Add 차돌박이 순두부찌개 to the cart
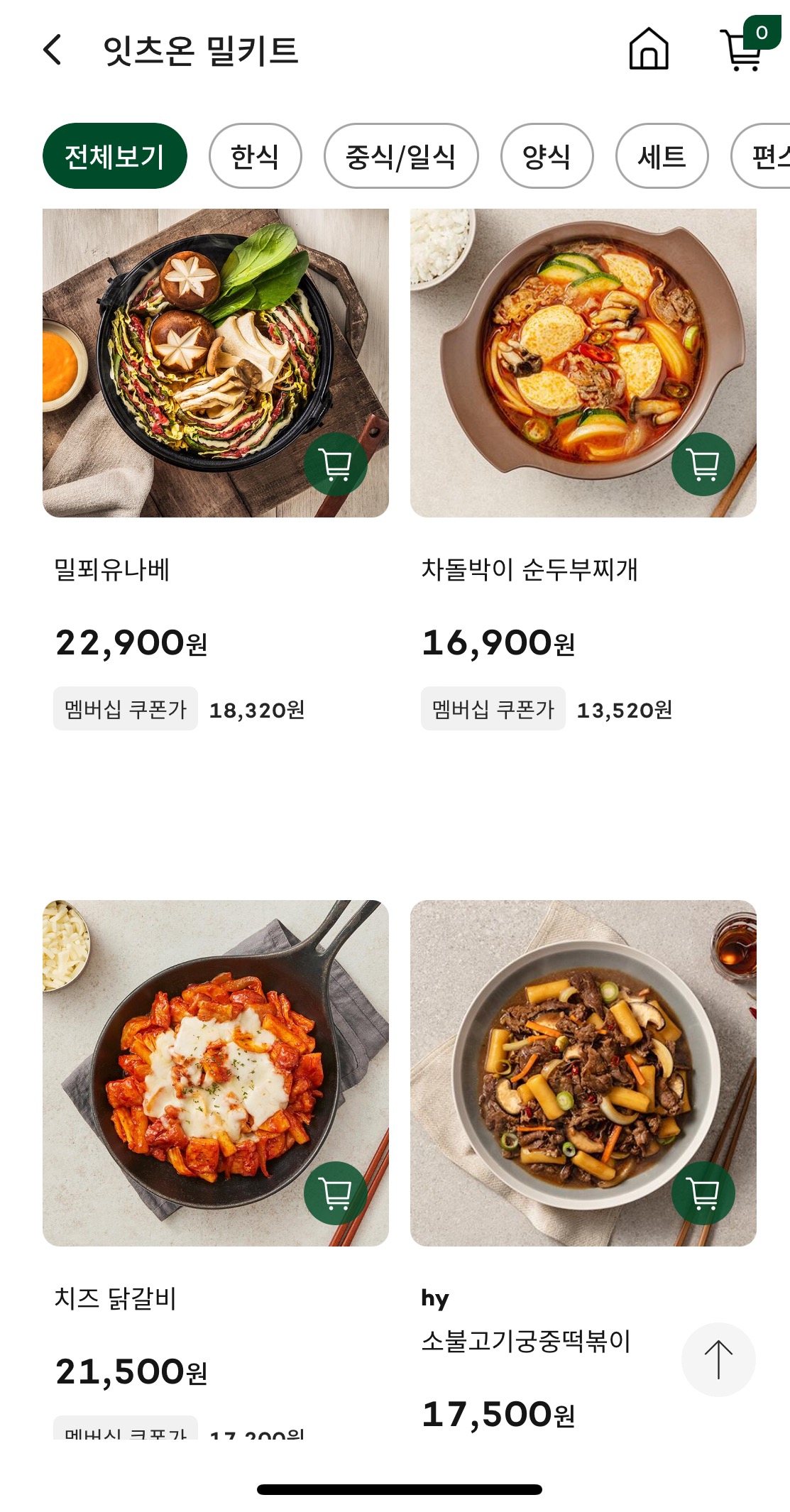This screenshot has width=790, height=1512. click(703, 465)
